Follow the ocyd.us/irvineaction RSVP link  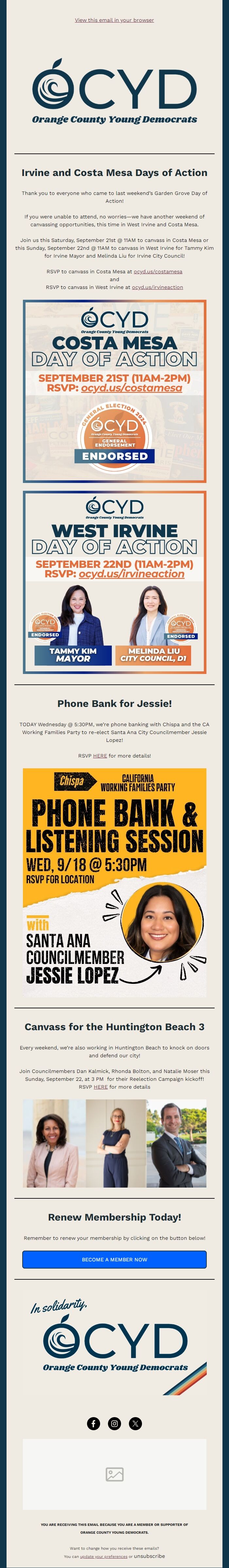tap(157, 287)
